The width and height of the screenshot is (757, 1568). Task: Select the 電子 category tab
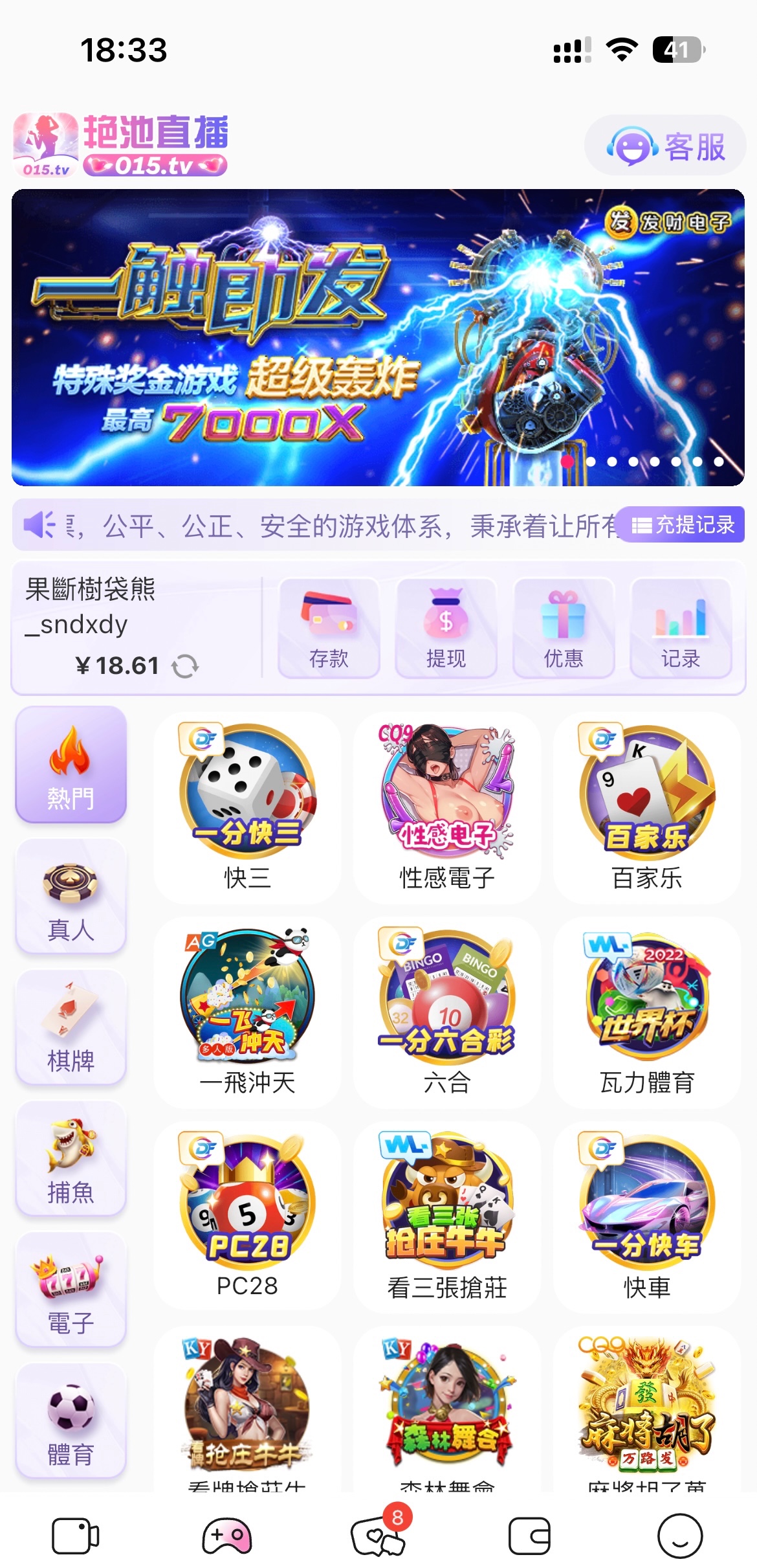71,1291
